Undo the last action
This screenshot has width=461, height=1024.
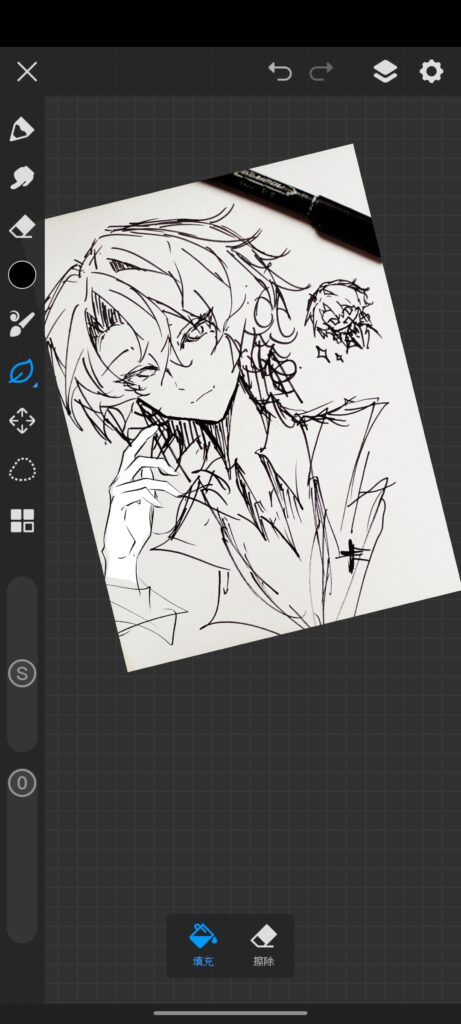[280, 71]
